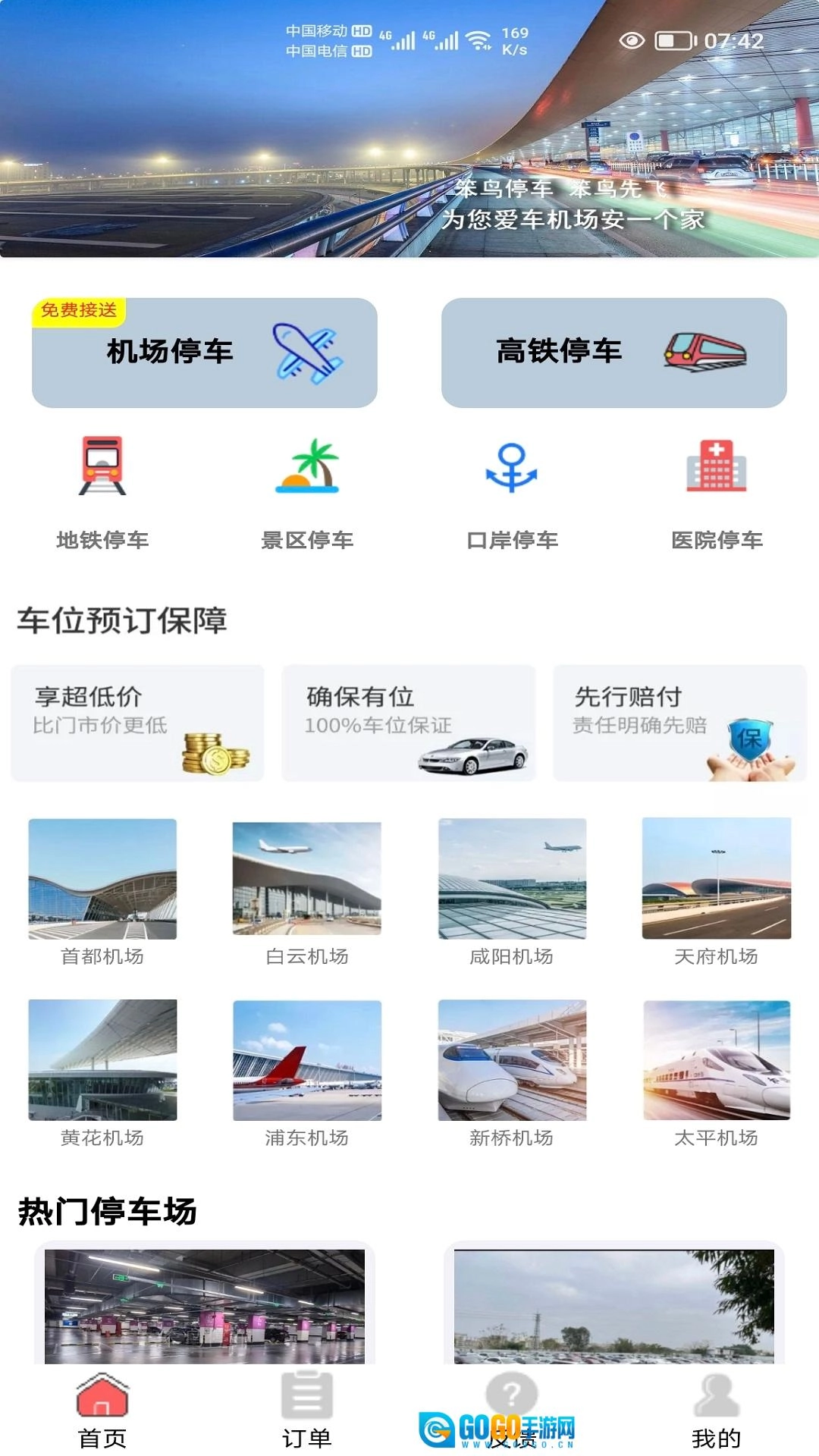The height and width of the screenshot is (1456, 819).
Task: Go to the 首页 home tab
Action: point(102,1410)
